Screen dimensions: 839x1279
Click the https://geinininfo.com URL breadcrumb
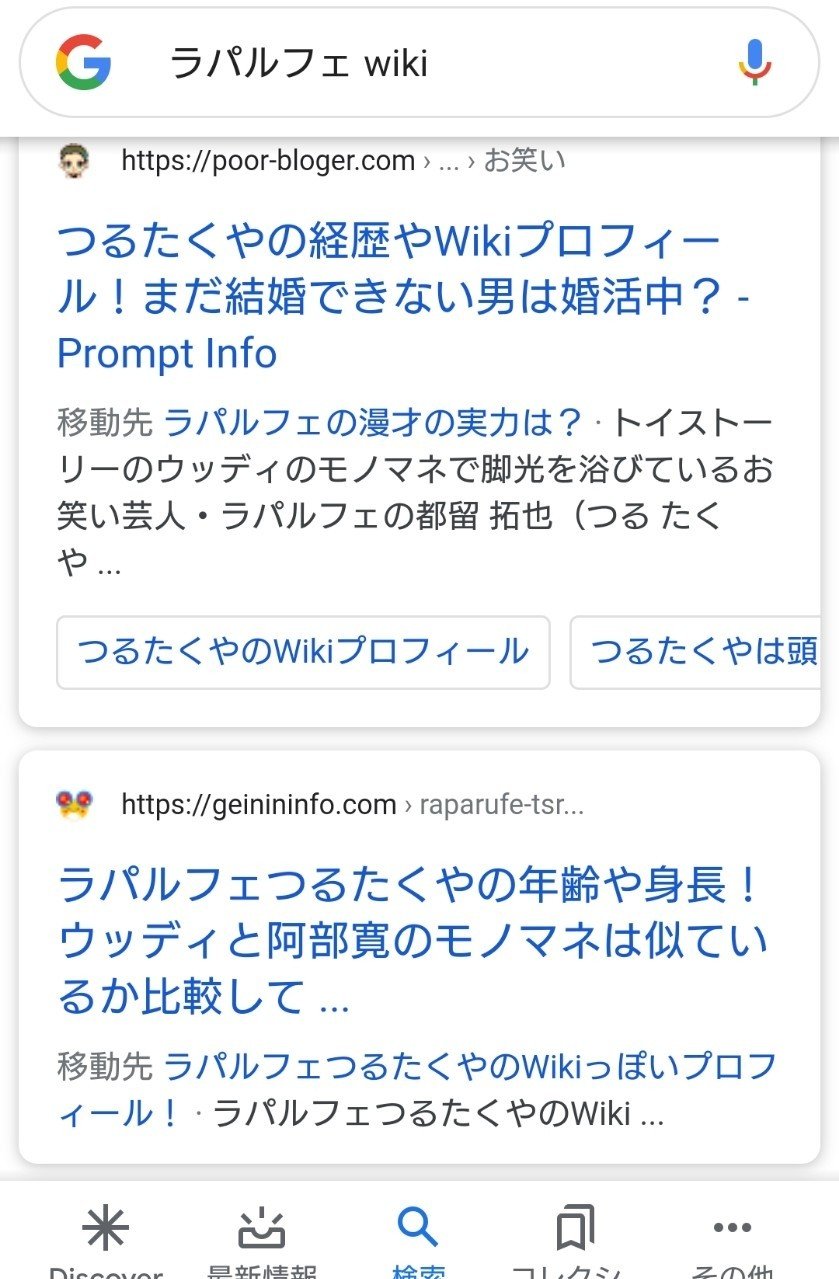[258, 803]
